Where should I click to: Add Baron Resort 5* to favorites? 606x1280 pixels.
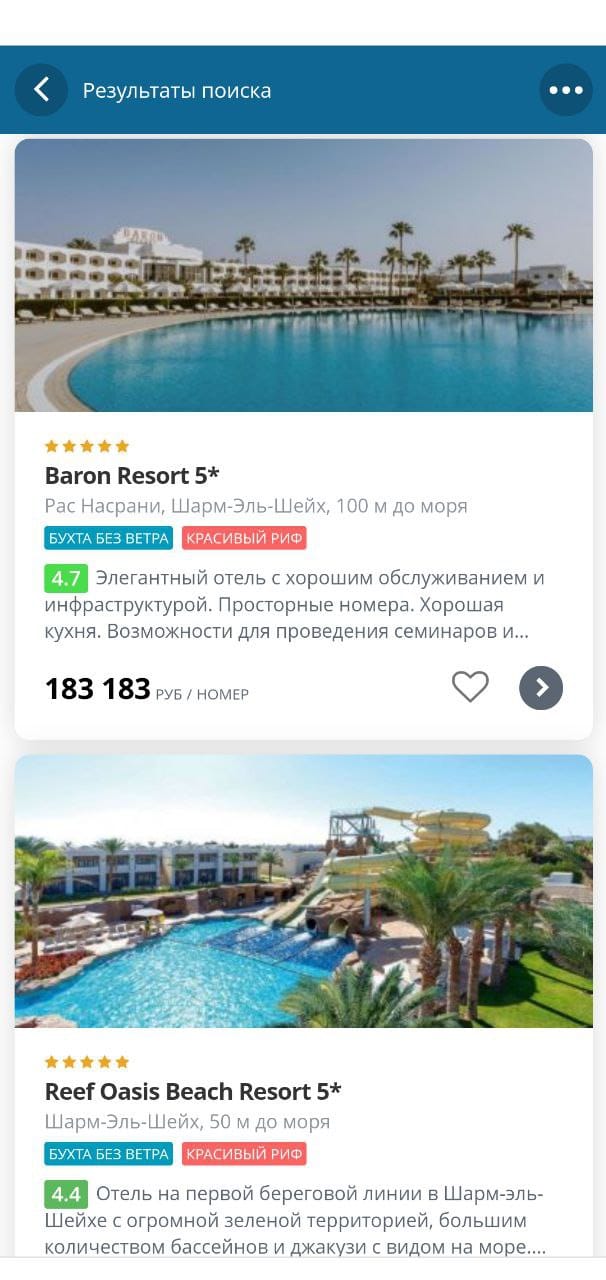point(470,687)
